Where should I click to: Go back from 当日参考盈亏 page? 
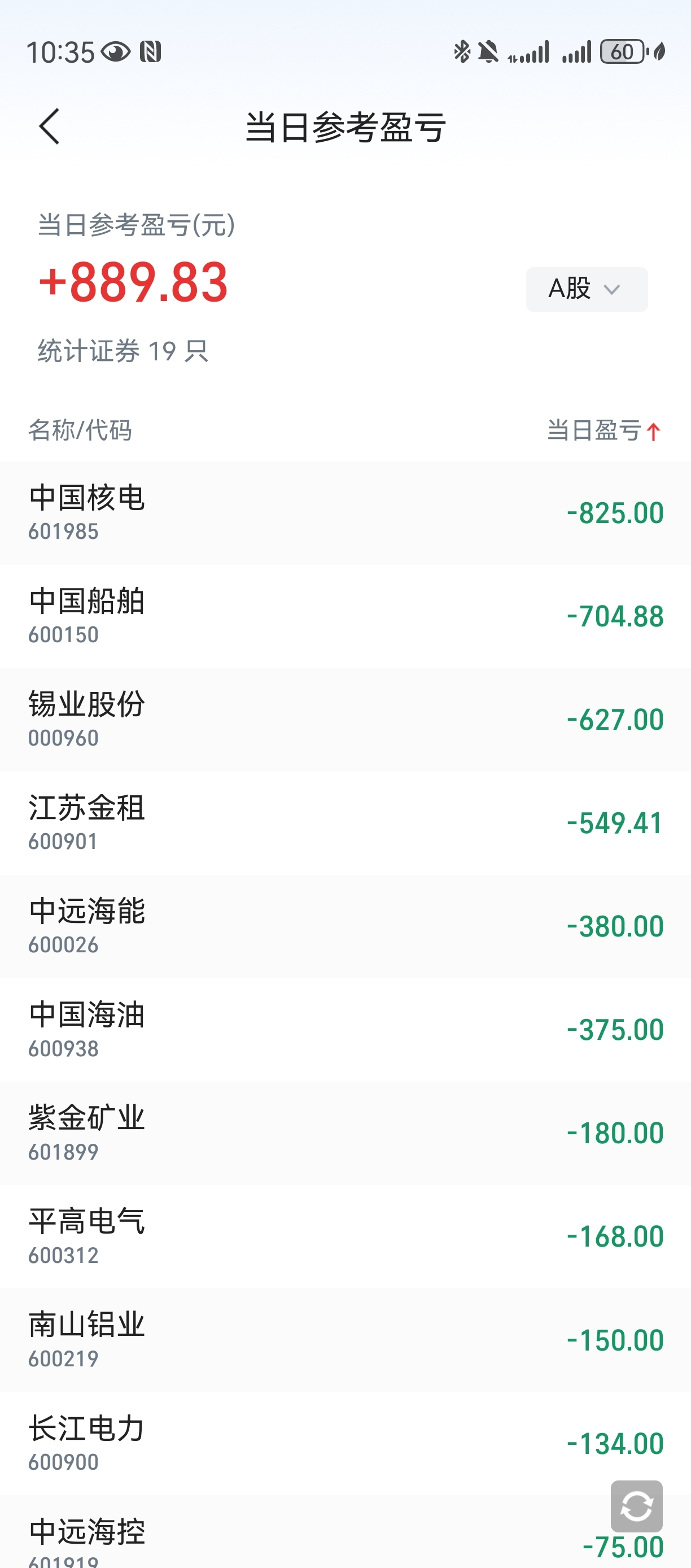[x=50, y=127]
